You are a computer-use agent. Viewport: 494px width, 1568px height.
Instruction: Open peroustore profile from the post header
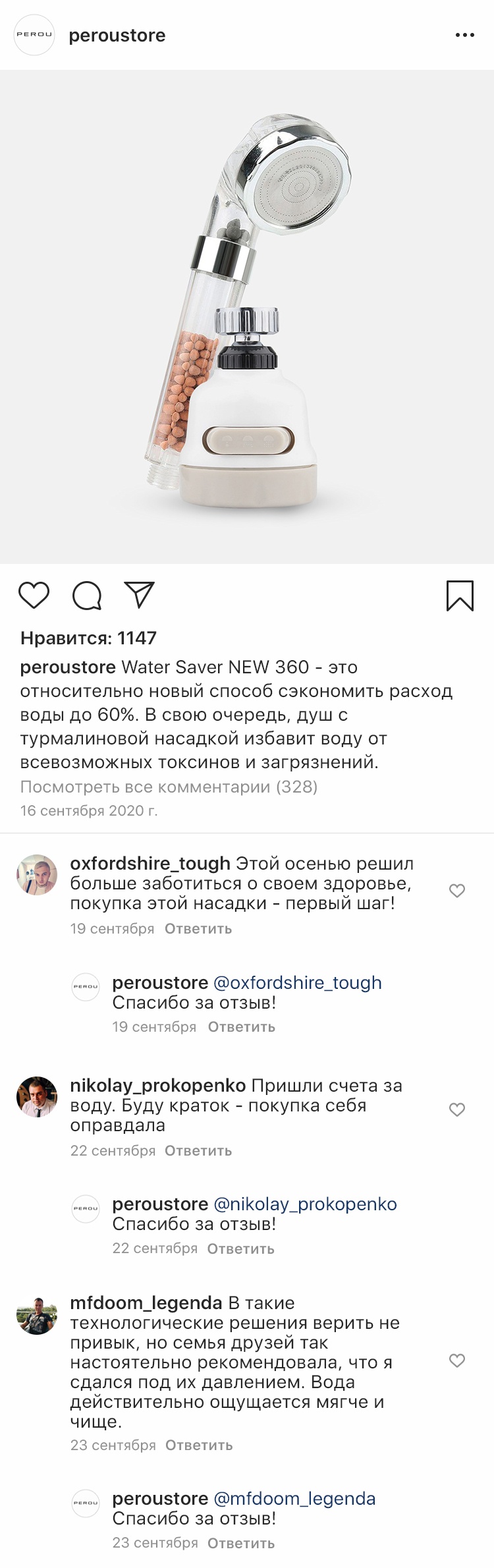tap(117, 36)
